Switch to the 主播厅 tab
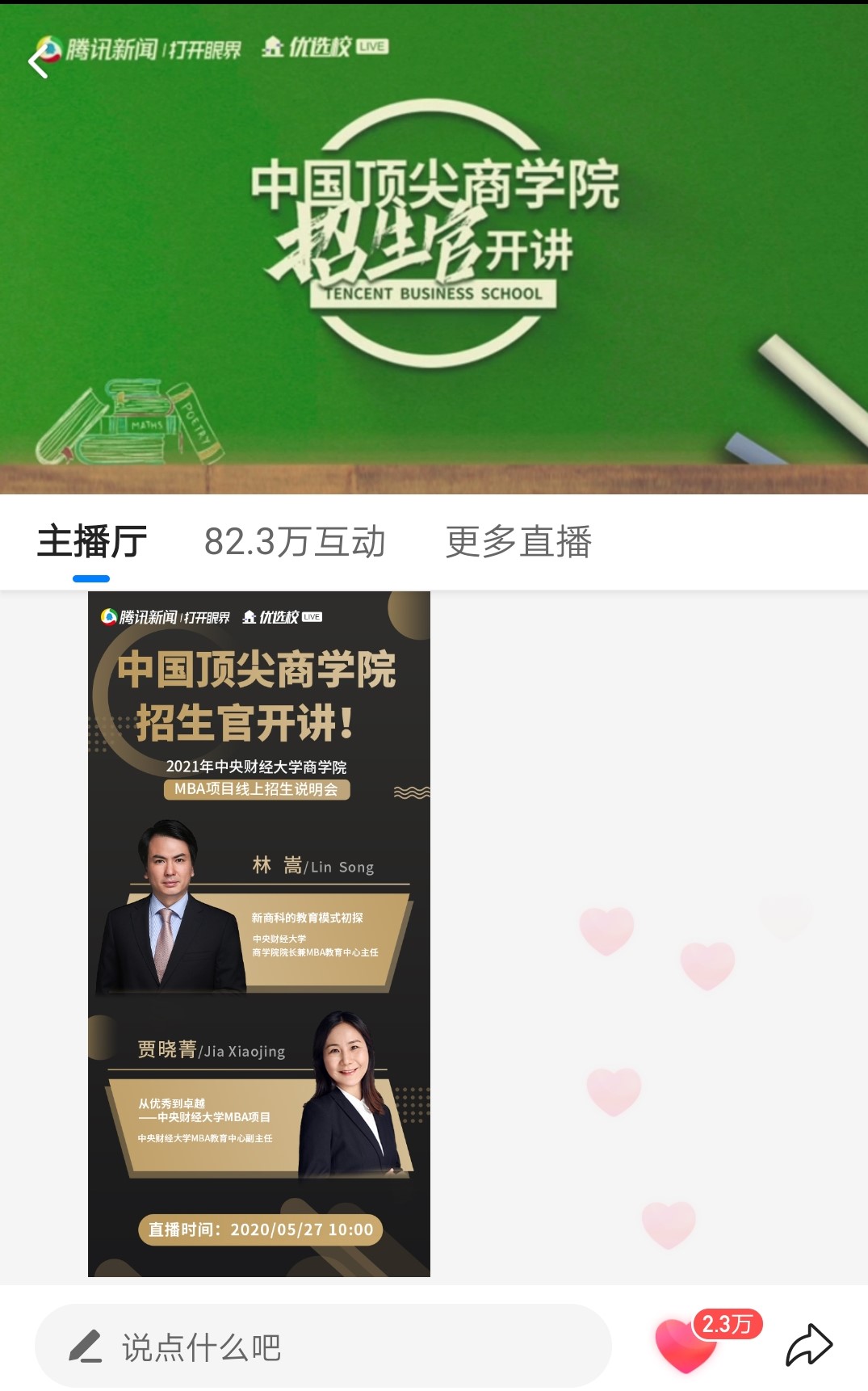 (x=92, y=542)
